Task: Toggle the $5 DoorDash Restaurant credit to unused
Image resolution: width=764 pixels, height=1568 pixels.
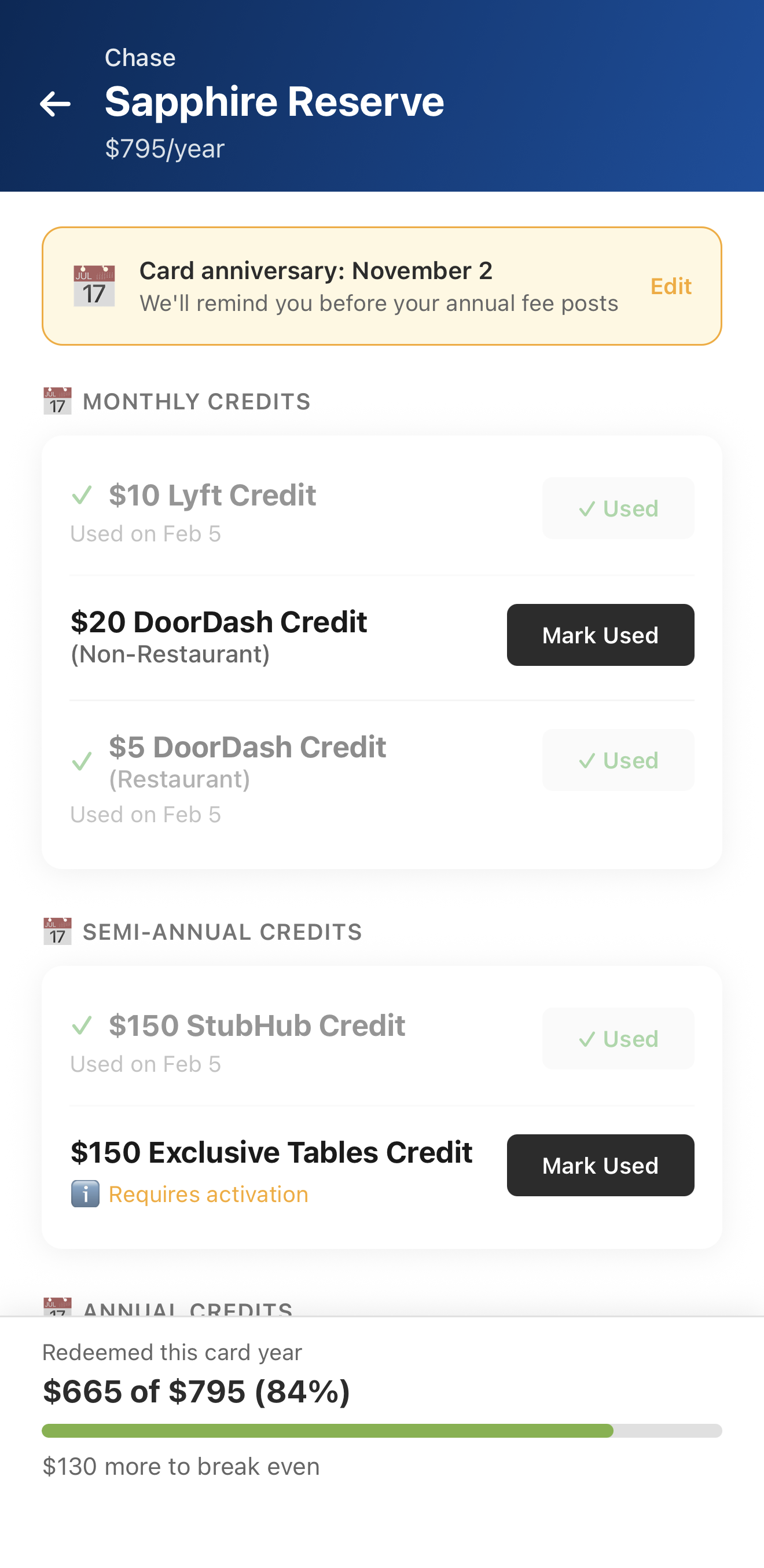Action: click(618, 760)
